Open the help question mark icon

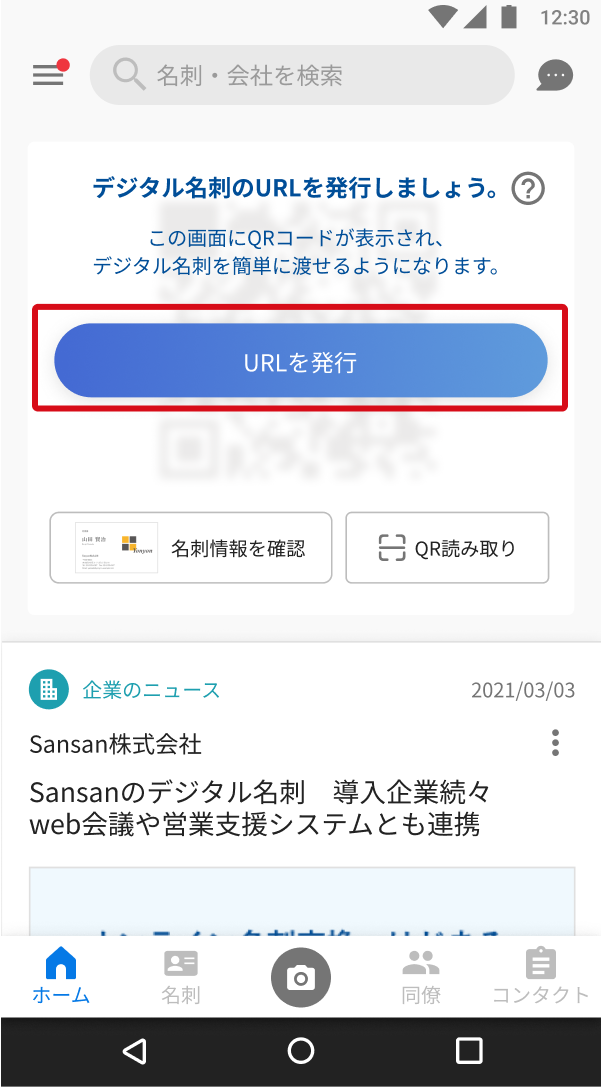[x=528, y=188]
